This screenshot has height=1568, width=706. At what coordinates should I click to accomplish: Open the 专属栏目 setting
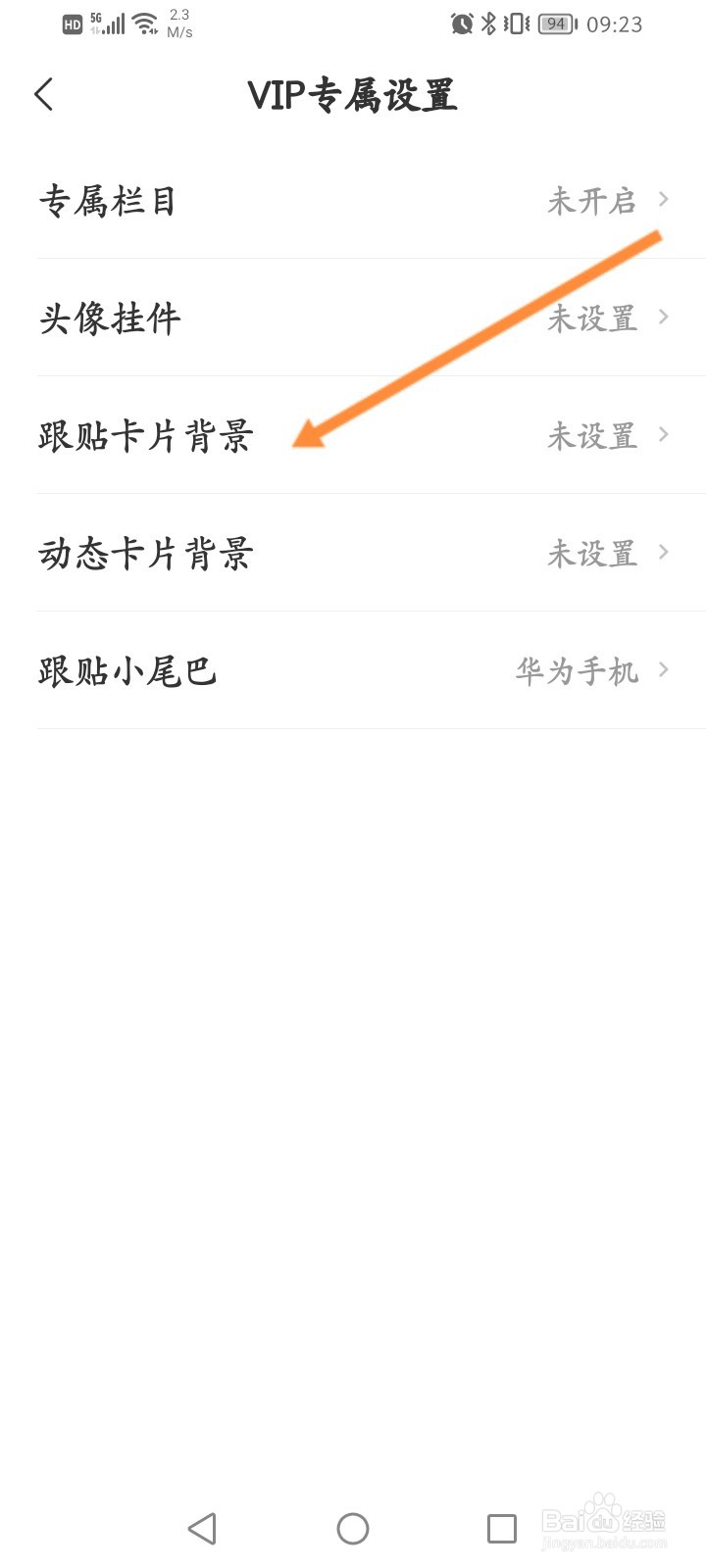(353, 201)
